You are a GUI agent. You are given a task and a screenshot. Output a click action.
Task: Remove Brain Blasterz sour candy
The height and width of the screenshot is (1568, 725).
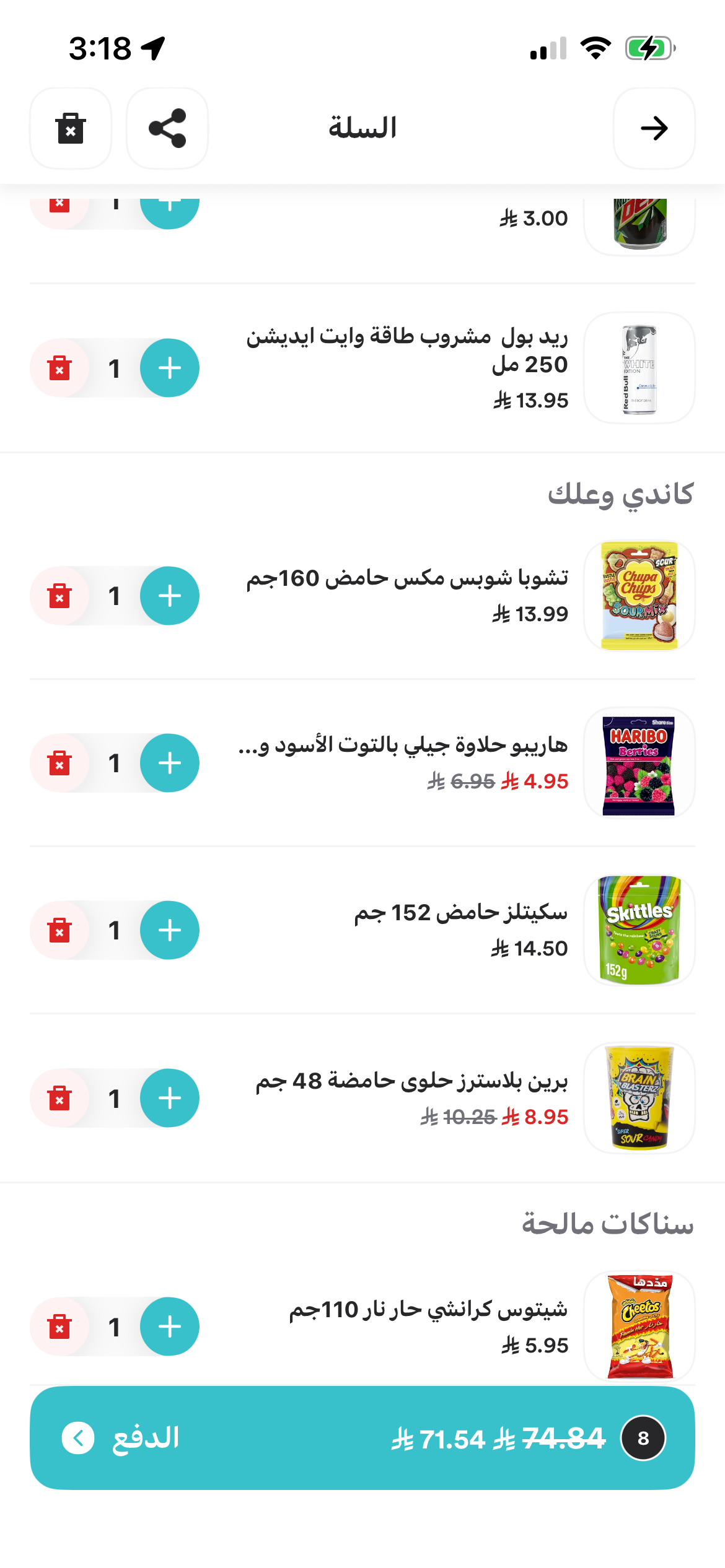pos(59,1098)
